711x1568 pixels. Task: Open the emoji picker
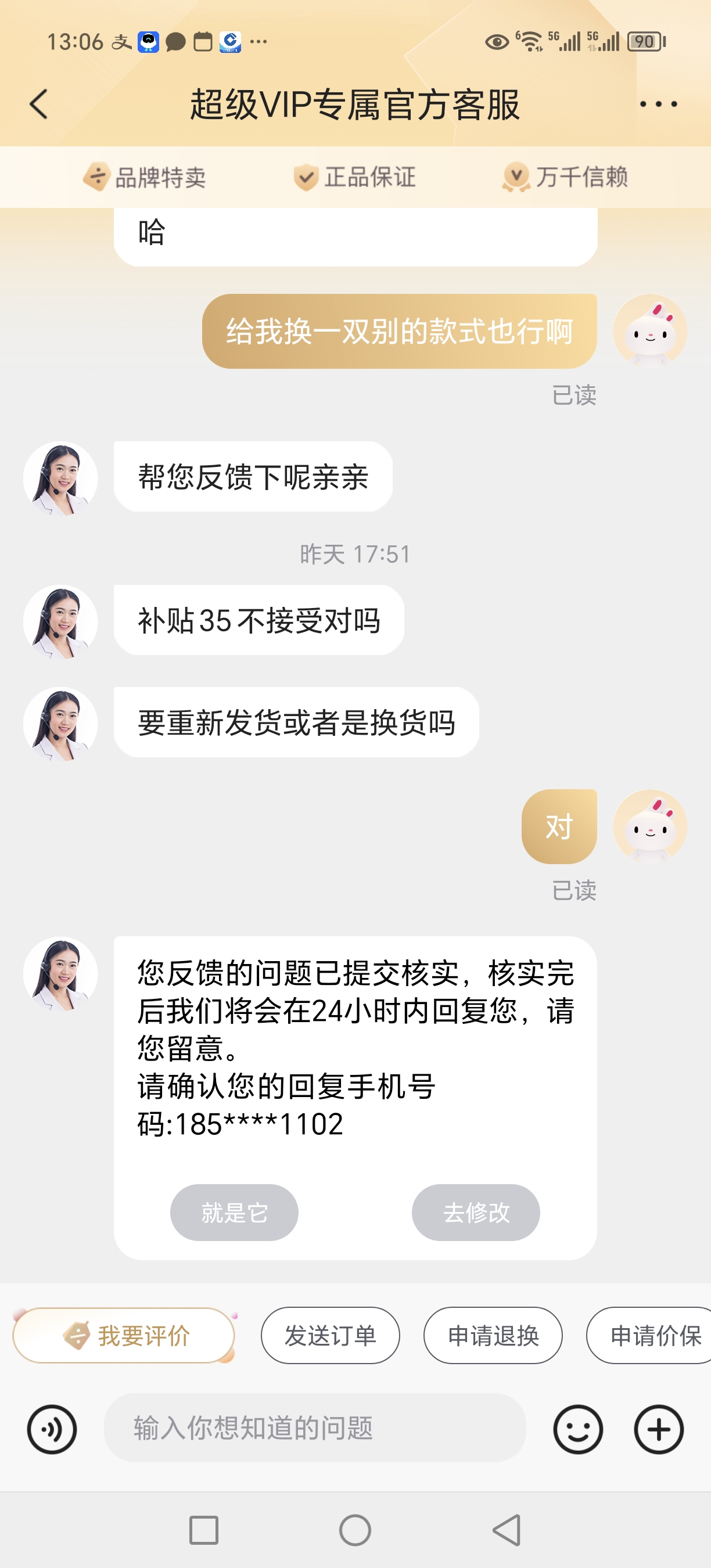[x=577, y=1429]
